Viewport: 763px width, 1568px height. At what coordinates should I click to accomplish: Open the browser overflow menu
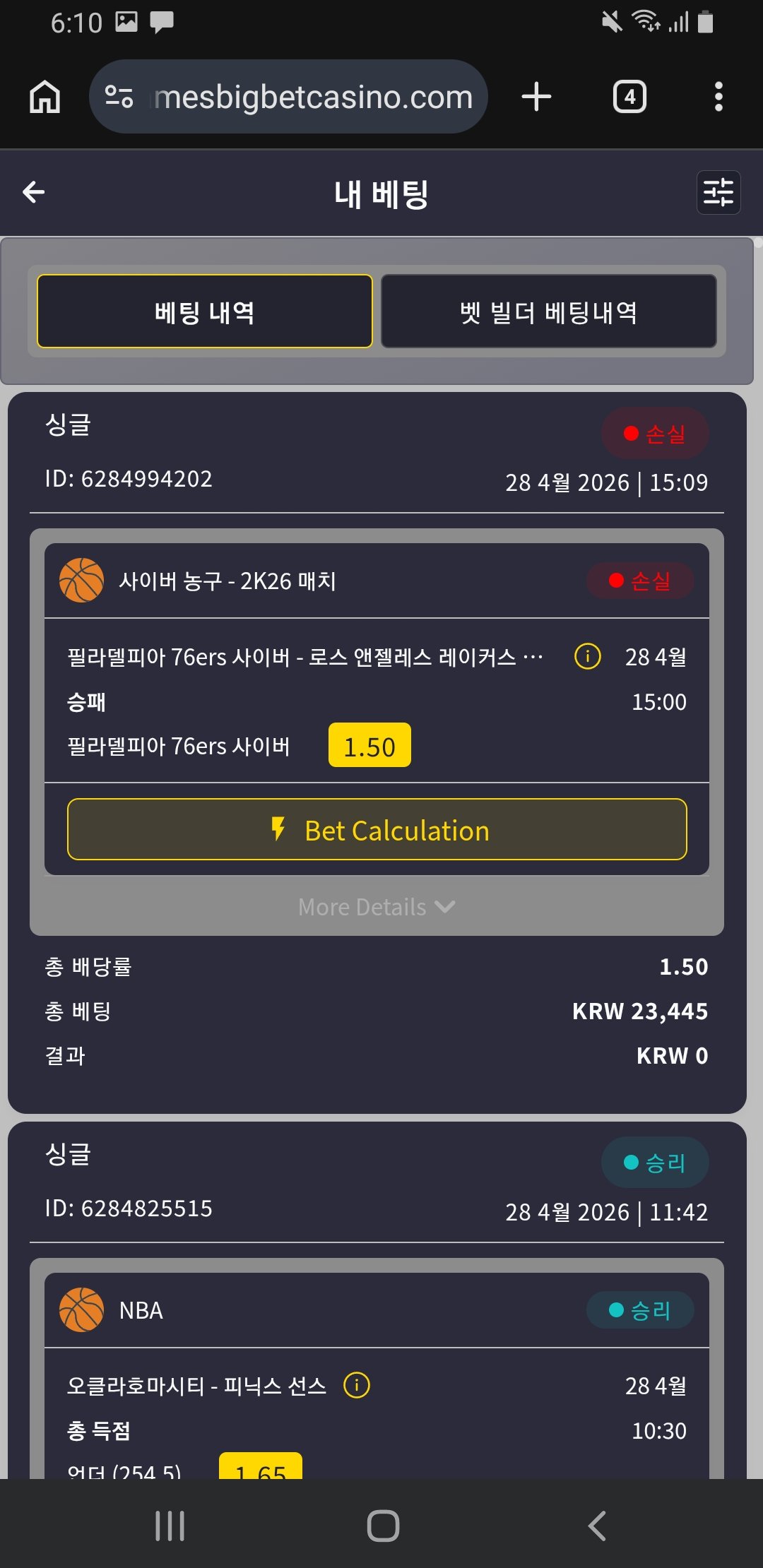718,97
